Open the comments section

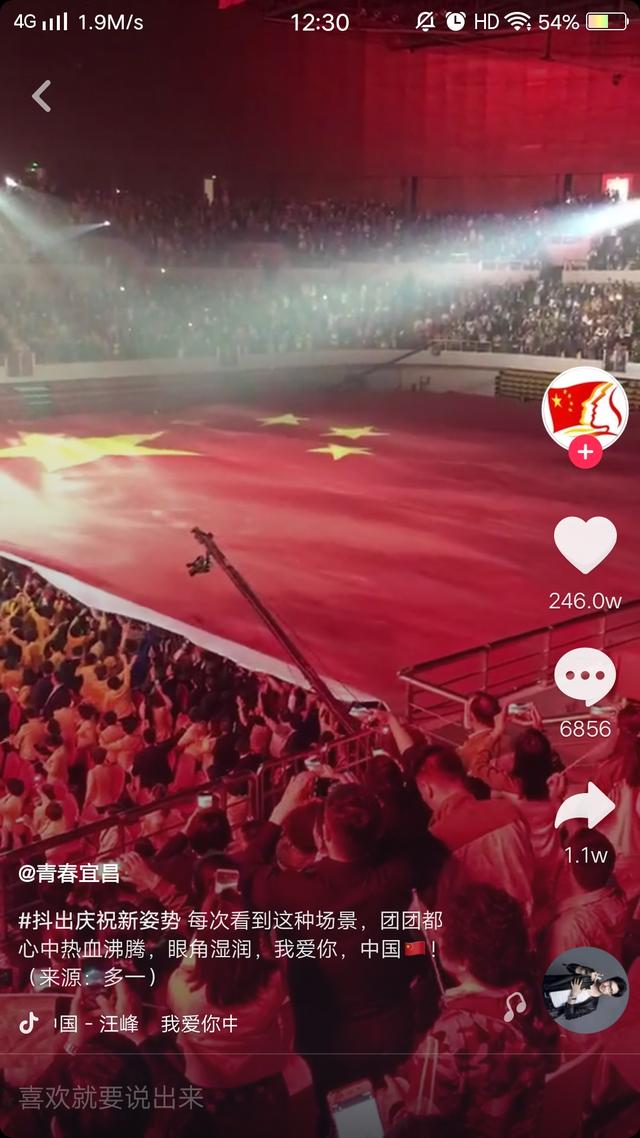[585, 677]
